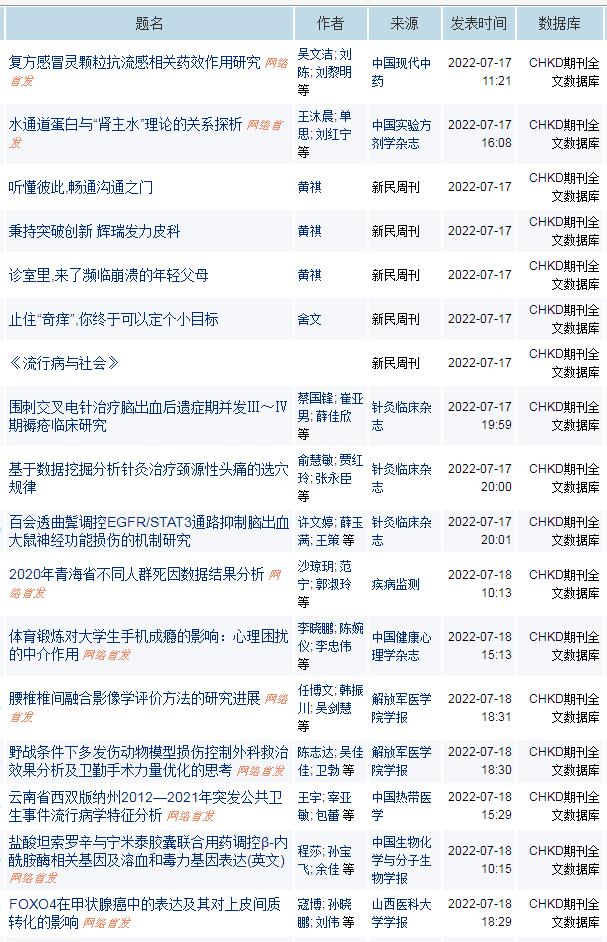
Task: Open the article 秉持突破创新 辉瑞发力皮科
Action: [x=95, y=231]
